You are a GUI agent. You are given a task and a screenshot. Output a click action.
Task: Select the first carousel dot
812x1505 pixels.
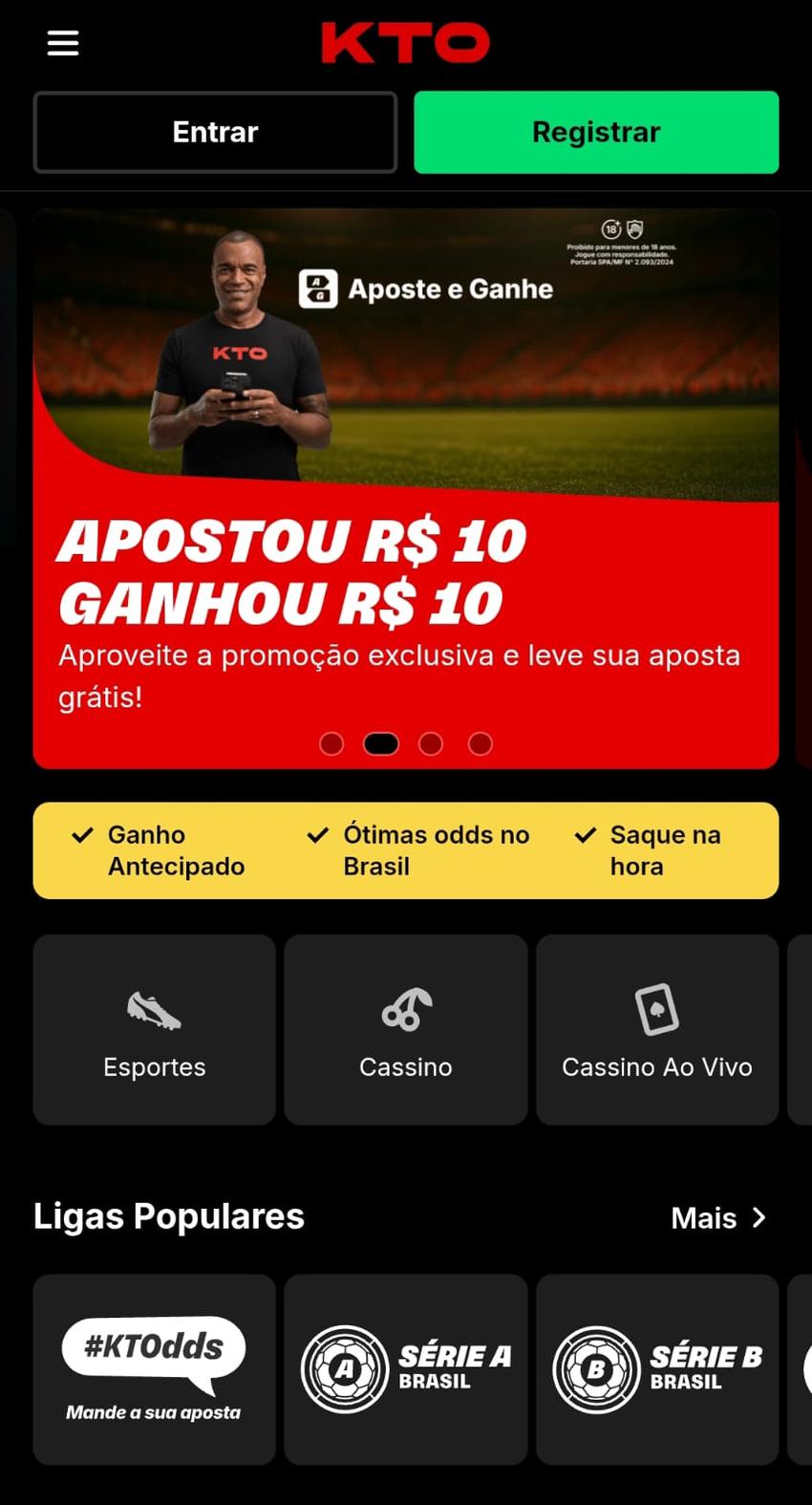pyautogui.click(x=331, y=742)
